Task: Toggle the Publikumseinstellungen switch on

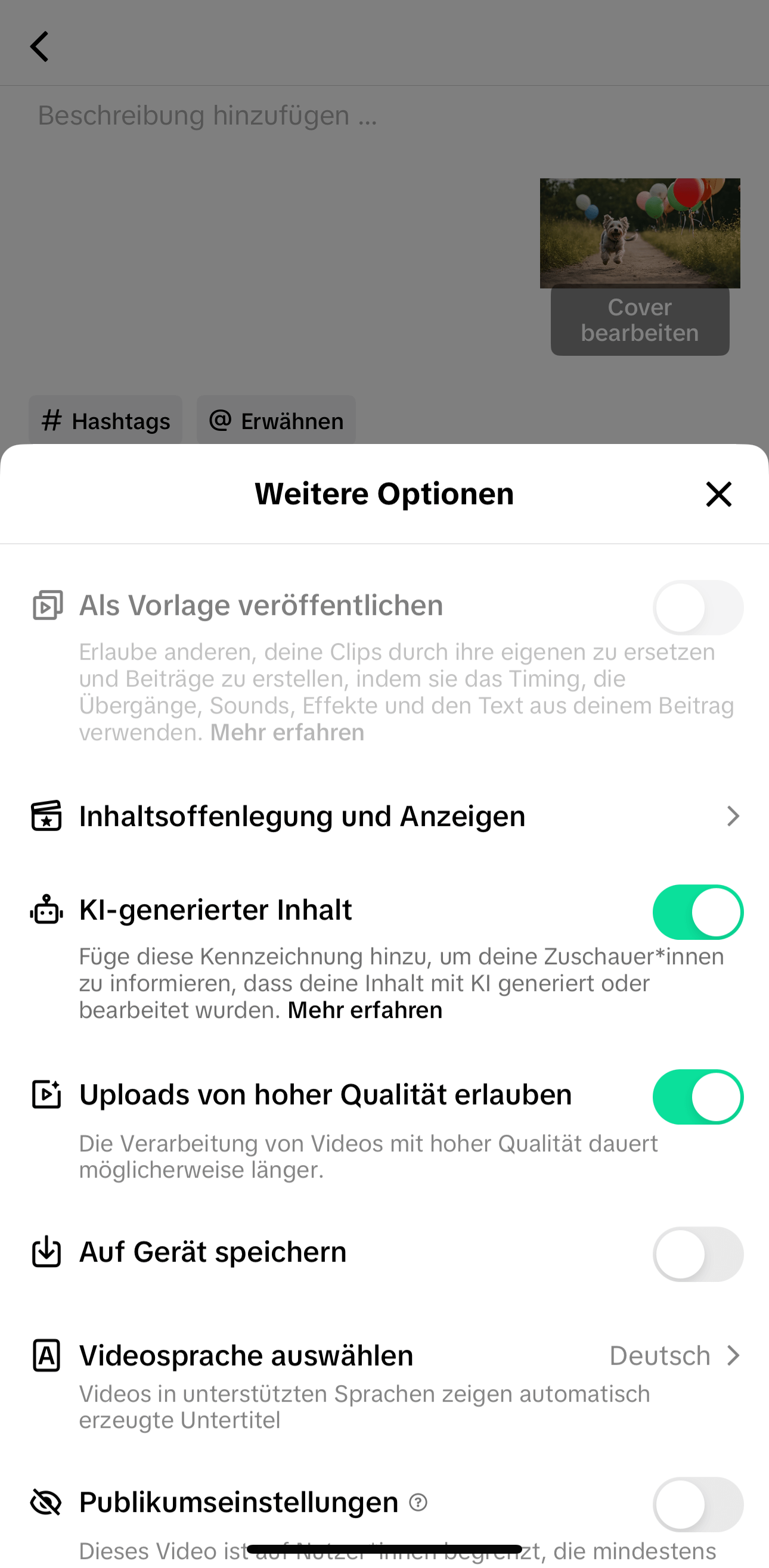Action: [x=697, y=1504]
